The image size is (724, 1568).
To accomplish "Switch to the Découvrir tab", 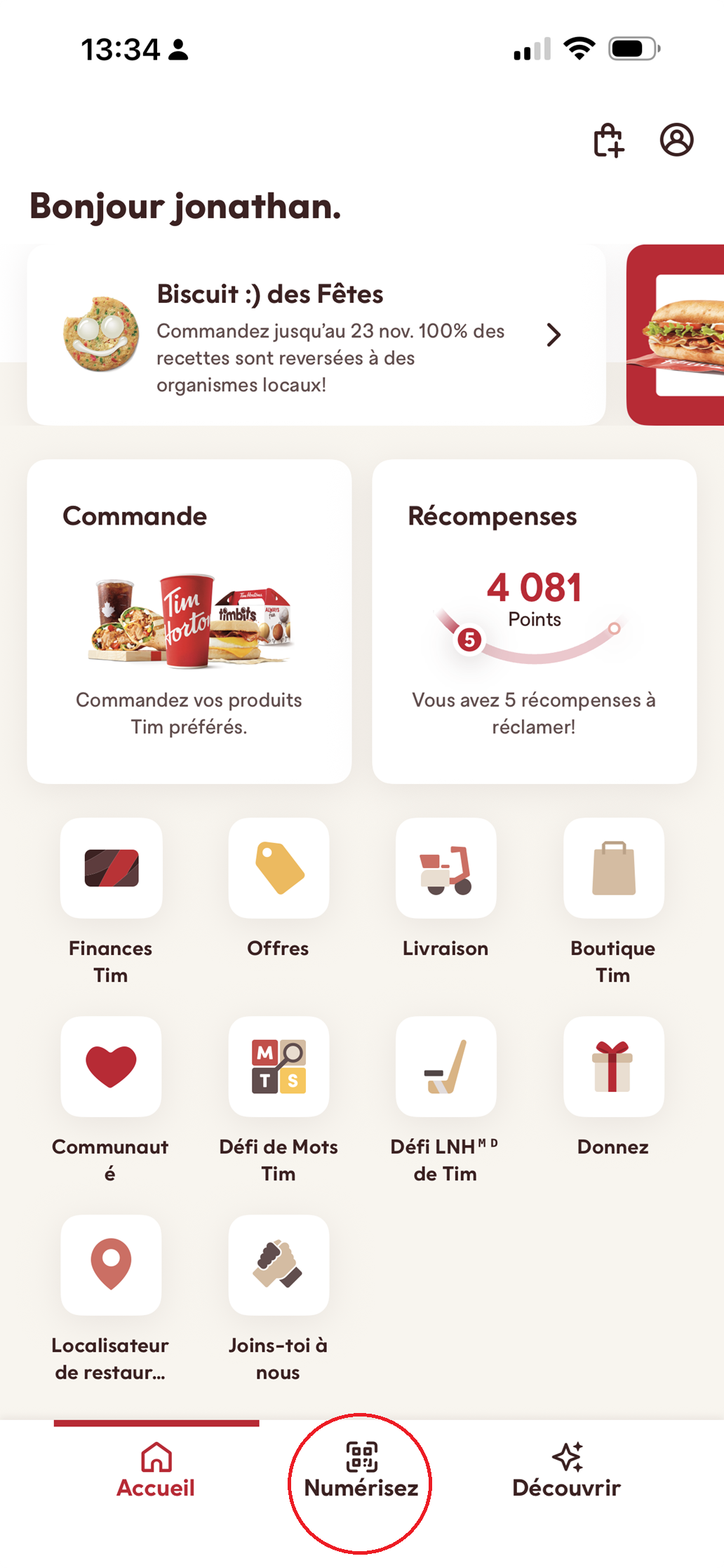I will tap(567, 1471).
